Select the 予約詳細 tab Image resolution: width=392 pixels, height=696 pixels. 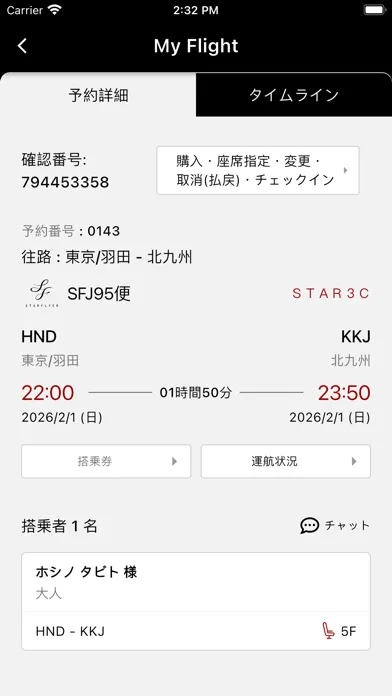tap(98, 95)
